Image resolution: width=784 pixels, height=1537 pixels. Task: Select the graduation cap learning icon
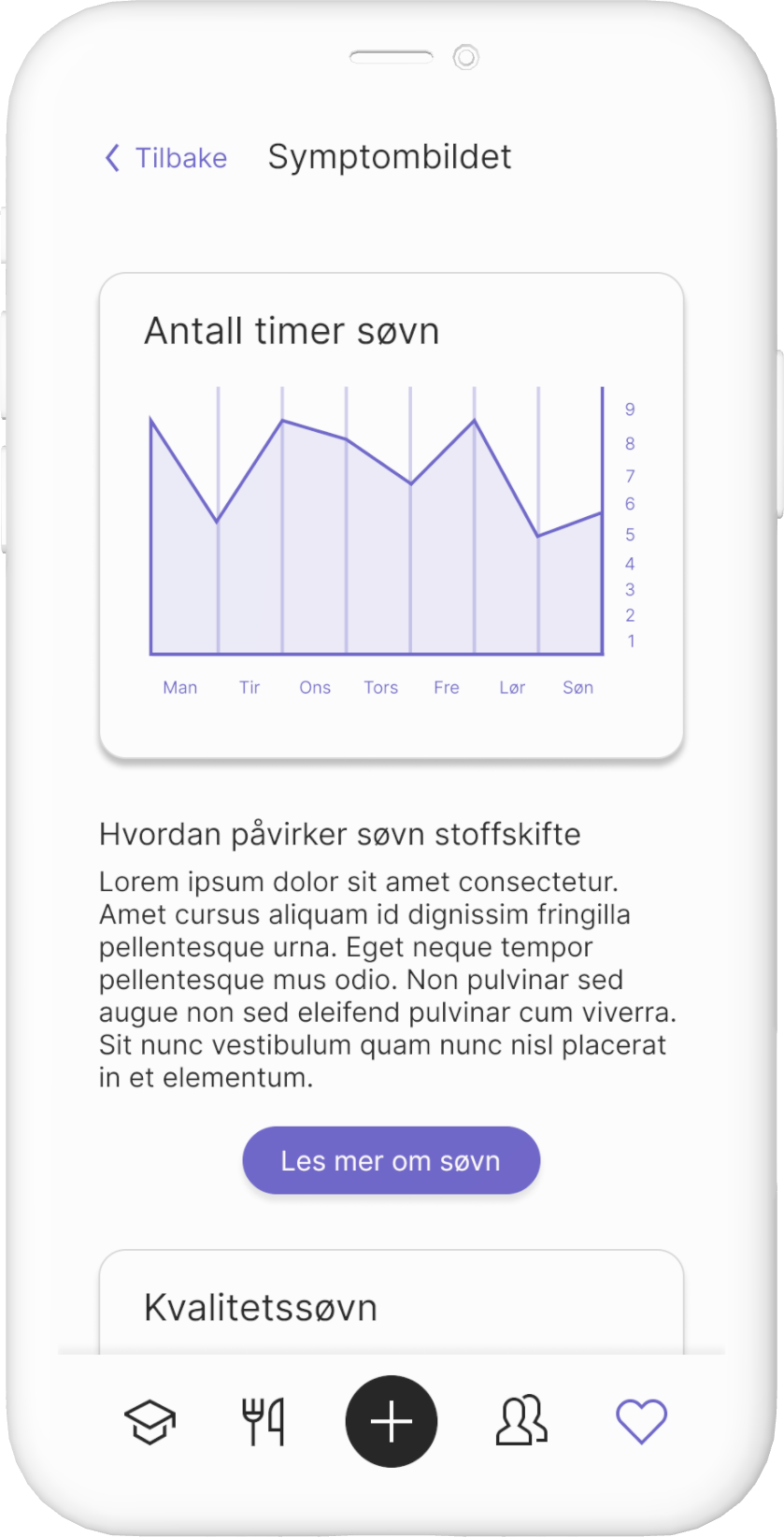point(150,1420)
